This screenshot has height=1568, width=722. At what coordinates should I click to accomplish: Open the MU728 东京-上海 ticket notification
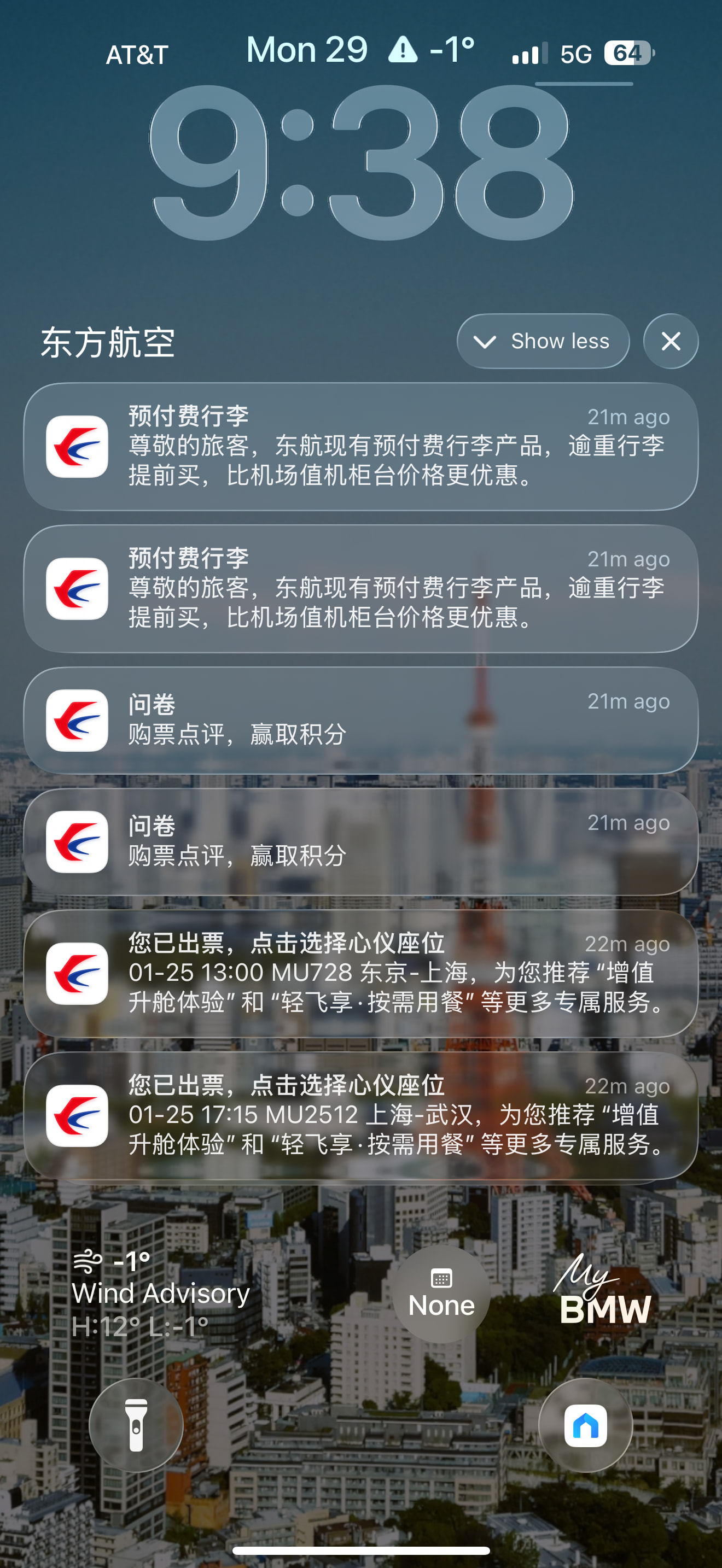[x=360, y=973]
